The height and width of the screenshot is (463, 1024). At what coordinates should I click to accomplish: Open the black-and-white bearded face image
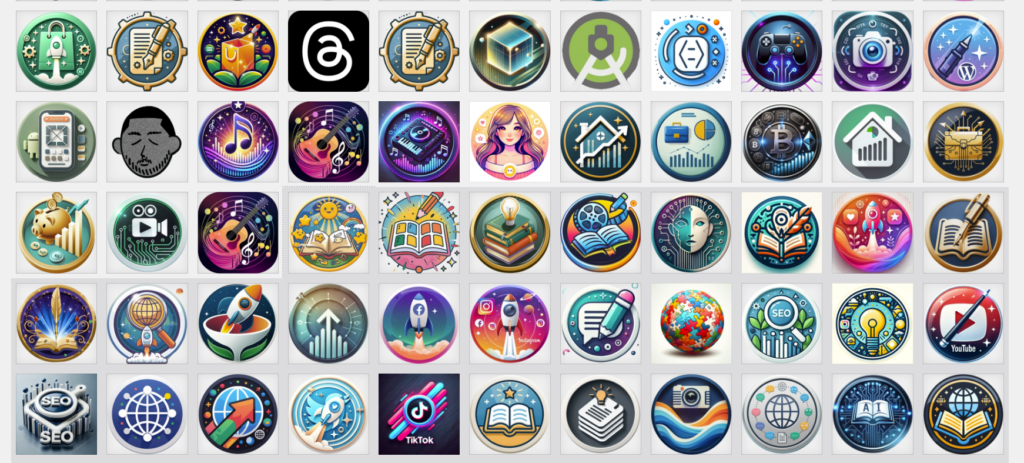[x=147, y=141]
